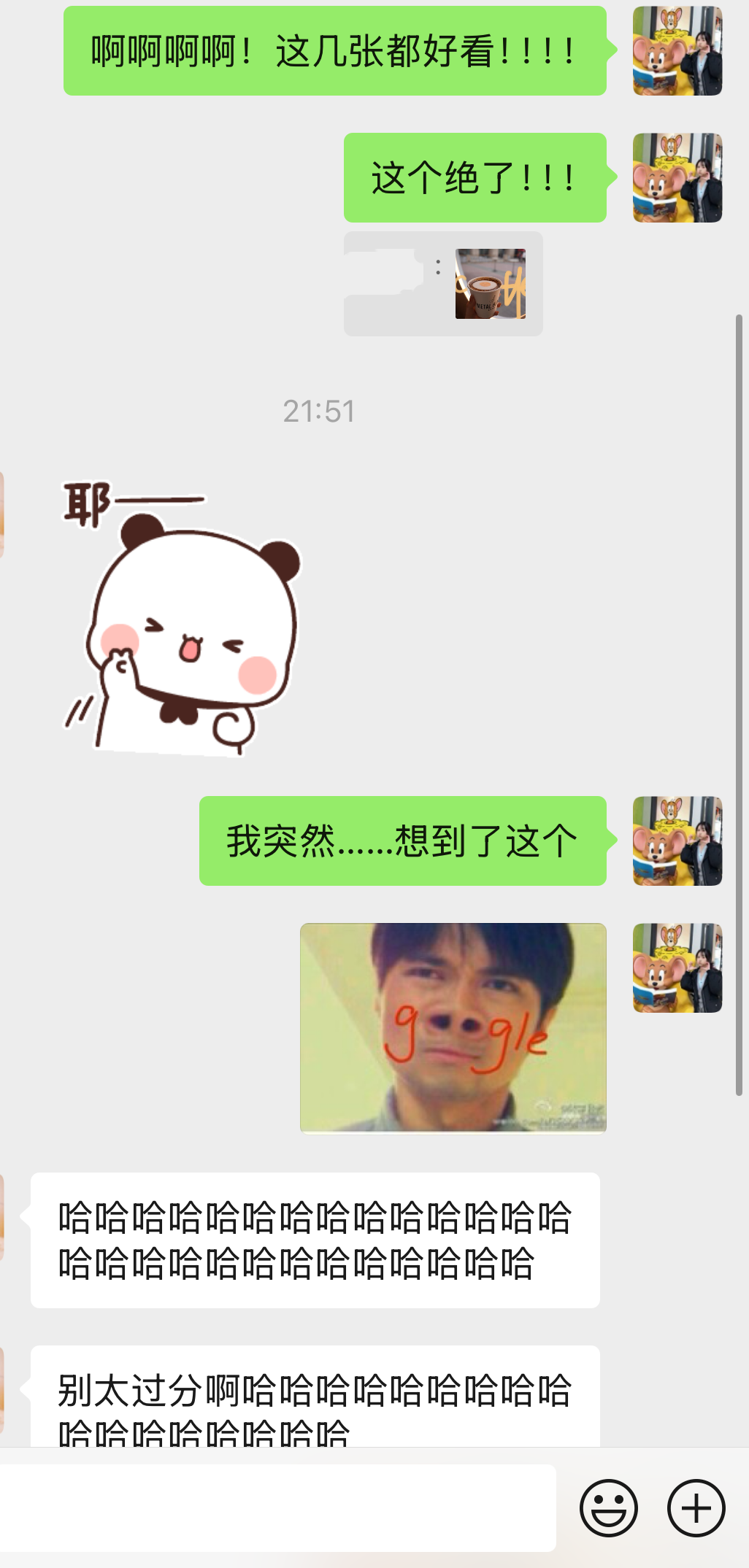Open the plus attachment menu
Screen dimensions: 749x1568
696,1508
